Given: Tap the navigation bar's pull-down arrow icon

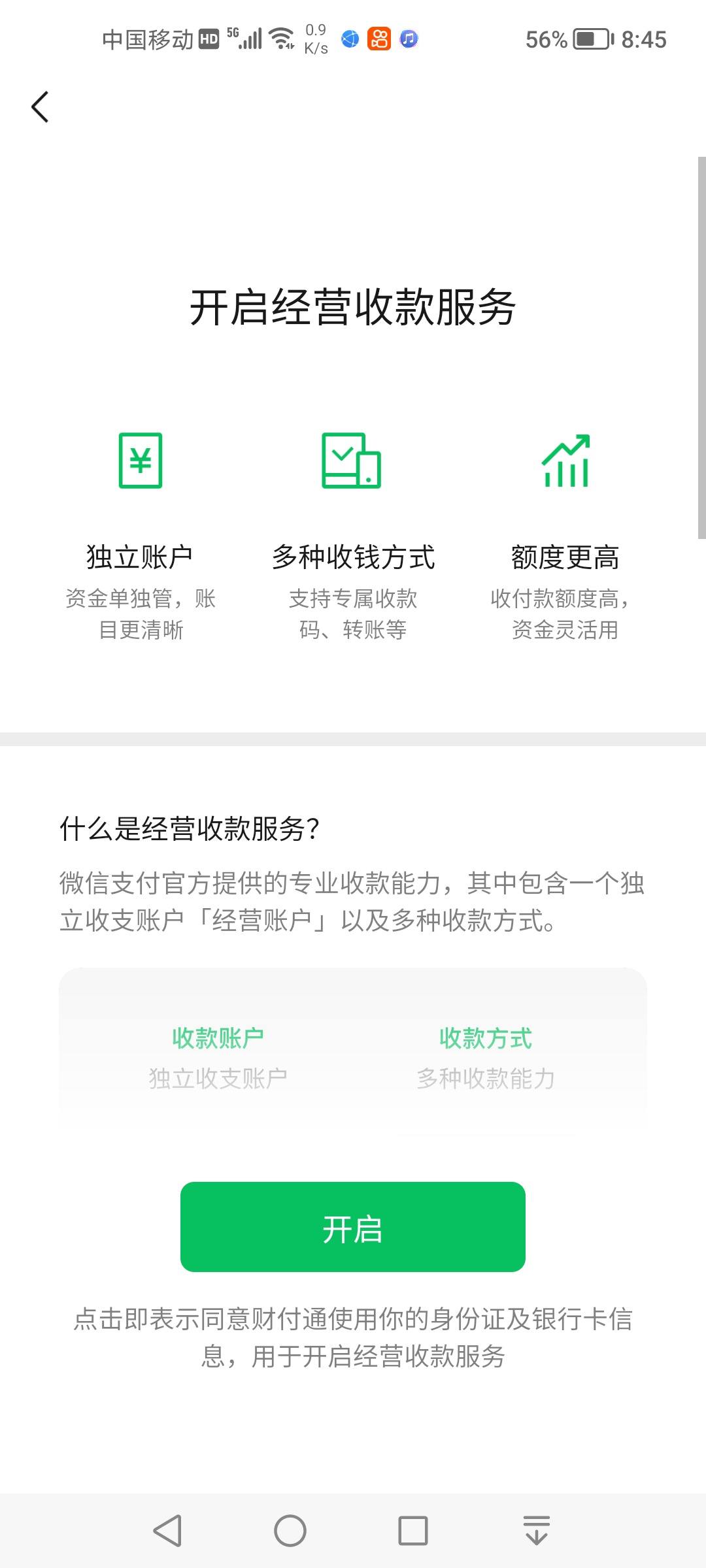Looking at the screenshot, I should click(537, 1531).
